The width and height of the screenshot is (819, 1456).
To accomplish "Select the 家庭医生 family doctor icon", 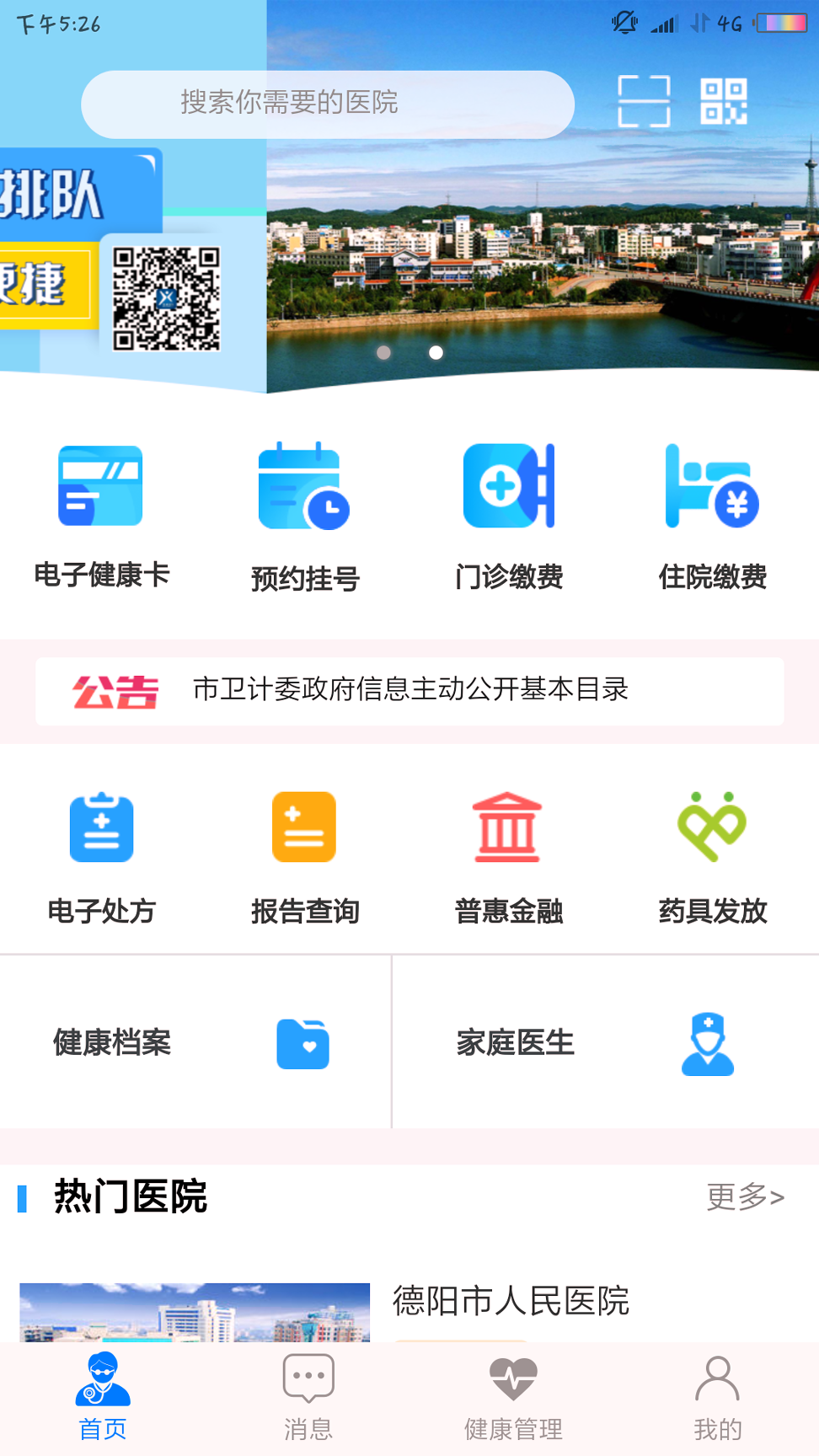I will pyautogui.click(x=709, y=1045).
